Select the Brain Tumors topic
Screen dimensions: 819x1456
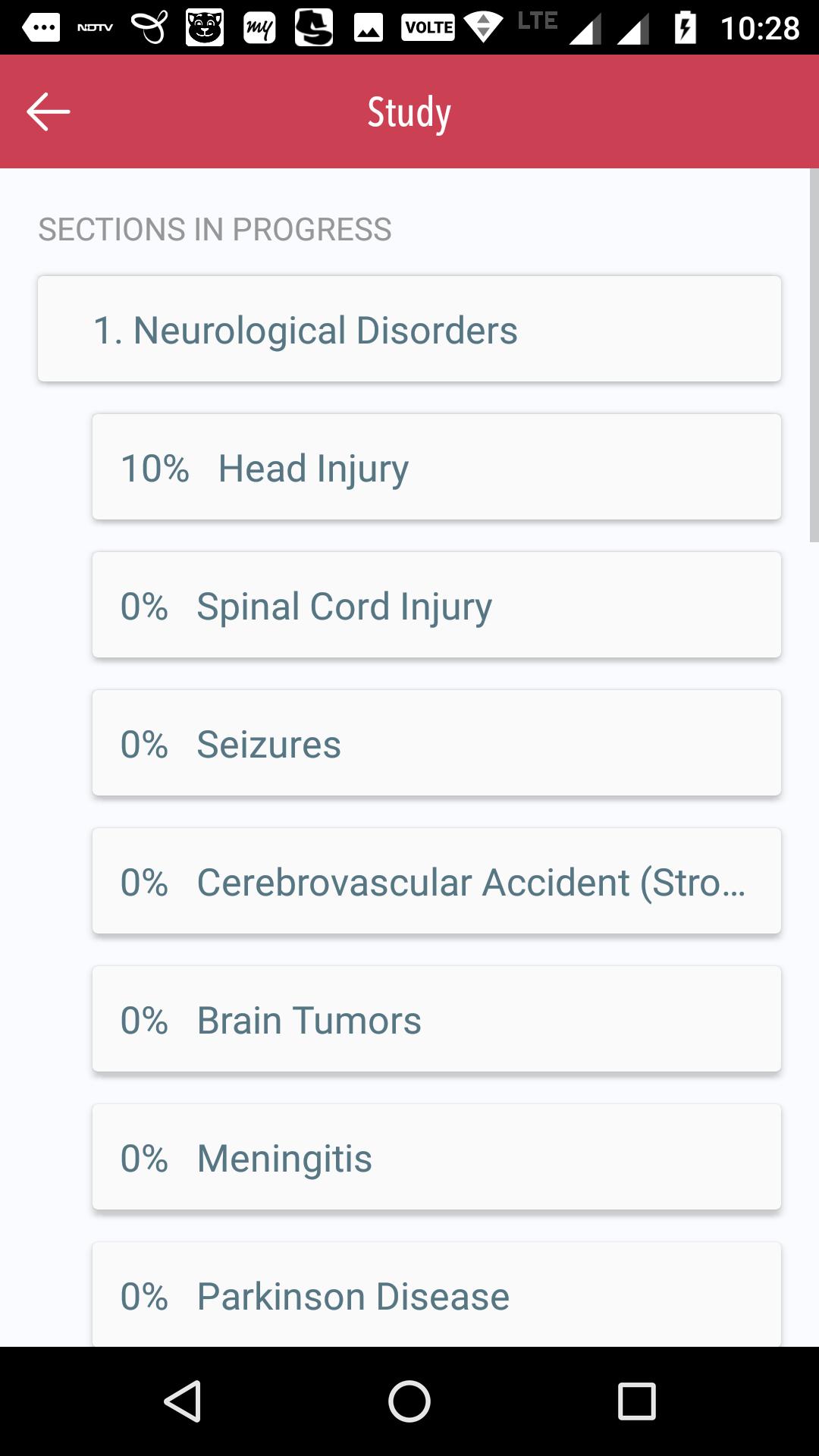pos(437,1019)
